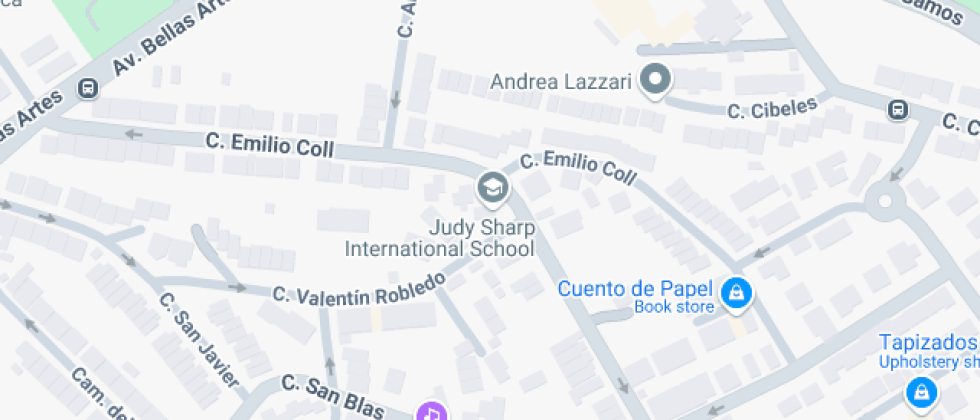Open Cuento de Papel book store pin
The width and height of the screenshot is (980, 420).
tap(737, 293)
